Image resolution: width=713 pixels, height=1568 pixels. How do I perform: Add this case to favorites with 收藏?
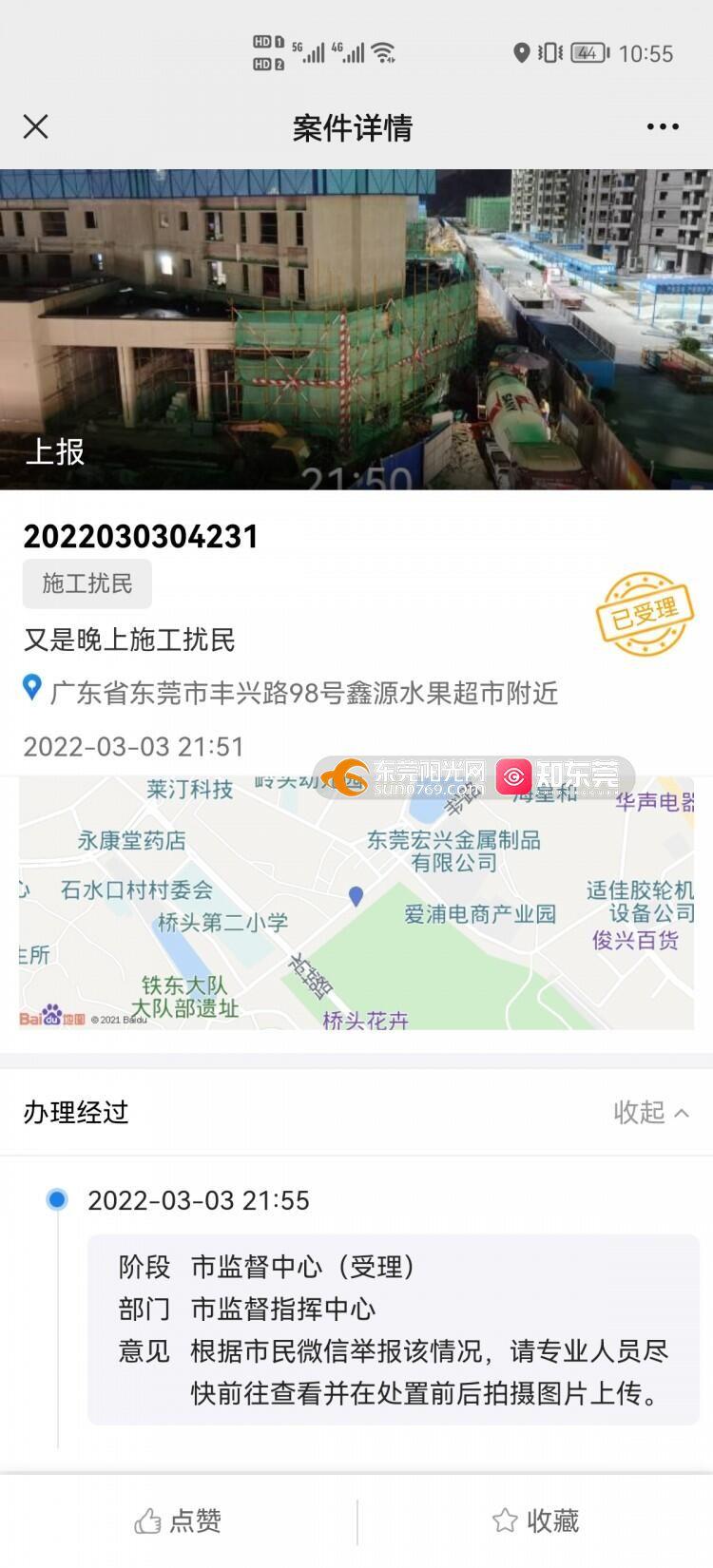tap(535, 1521)
